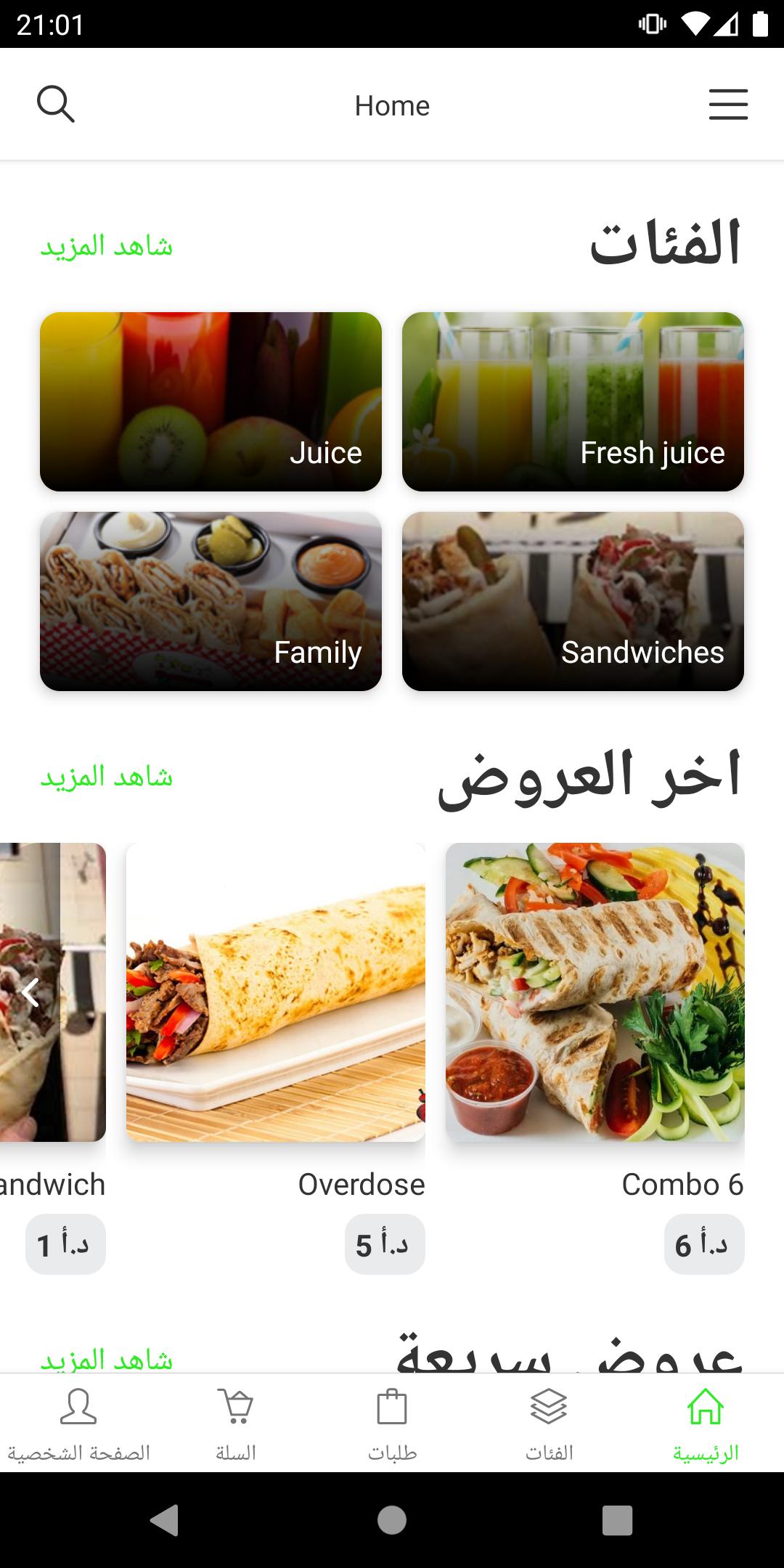
Task: Tap شاهد المزيد beside اخر العروض
Action: click(x=107, y=777)
